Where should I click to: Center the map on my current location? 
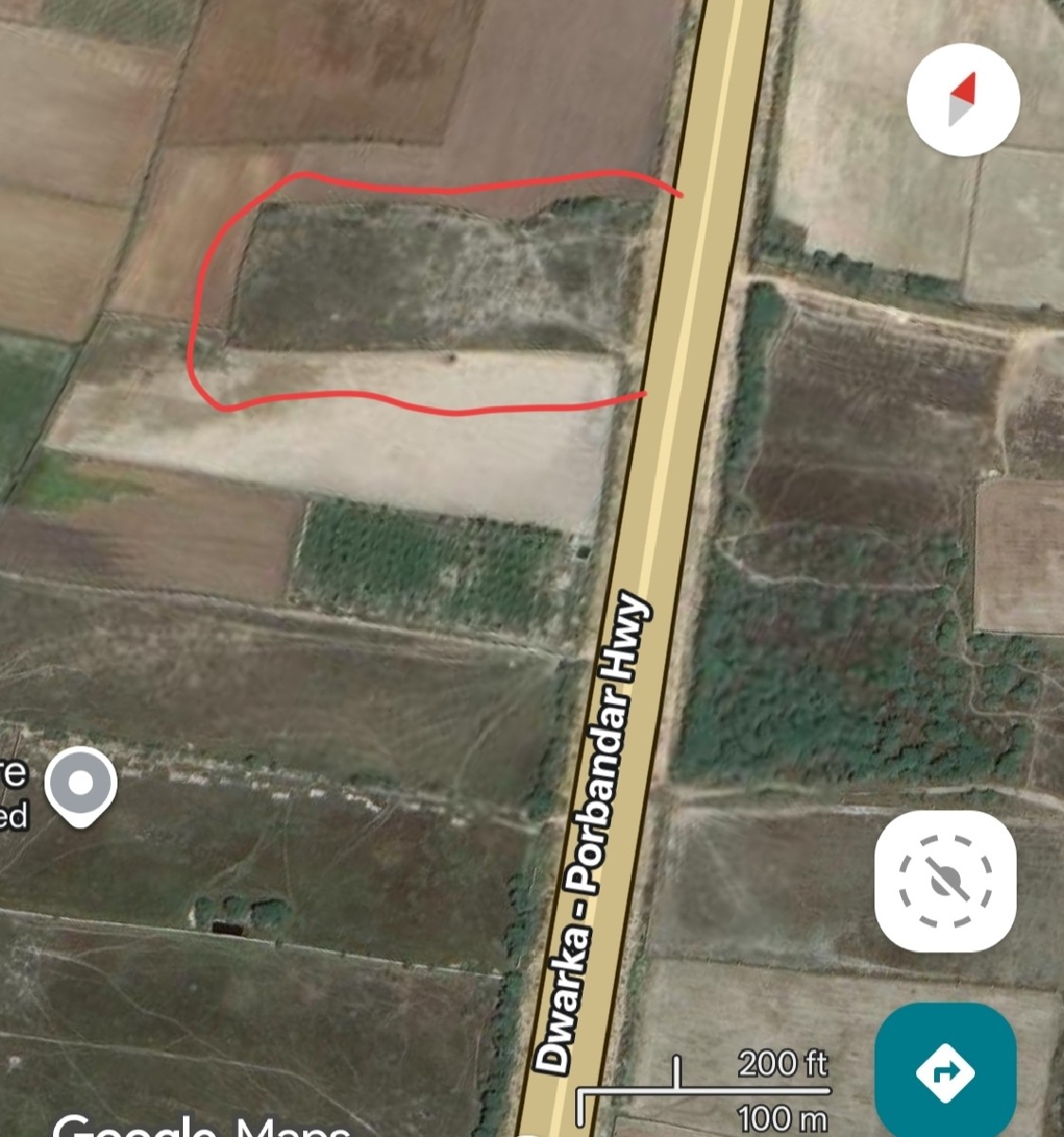945,881
